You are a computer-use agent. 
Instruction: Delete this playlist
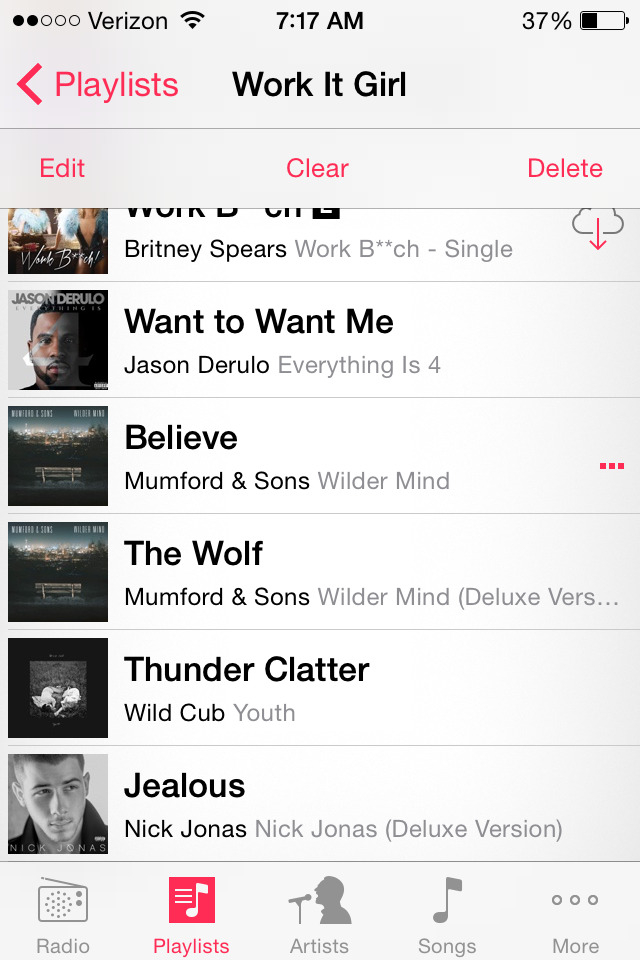565,168
